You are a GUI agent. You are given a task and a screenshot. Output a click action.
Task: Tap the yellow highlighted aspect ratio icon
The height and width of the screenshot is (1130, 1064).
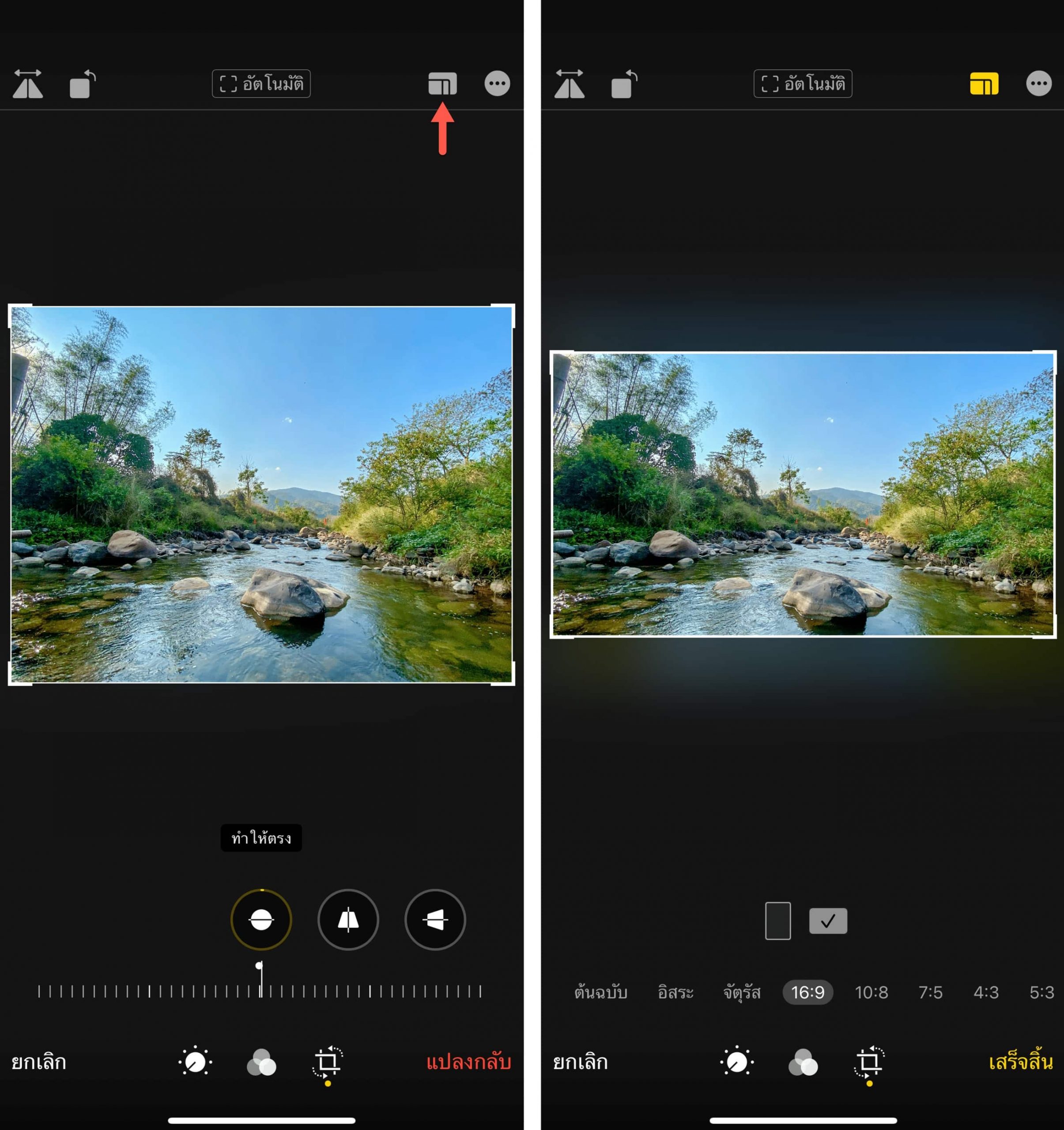tap(984, 83)
